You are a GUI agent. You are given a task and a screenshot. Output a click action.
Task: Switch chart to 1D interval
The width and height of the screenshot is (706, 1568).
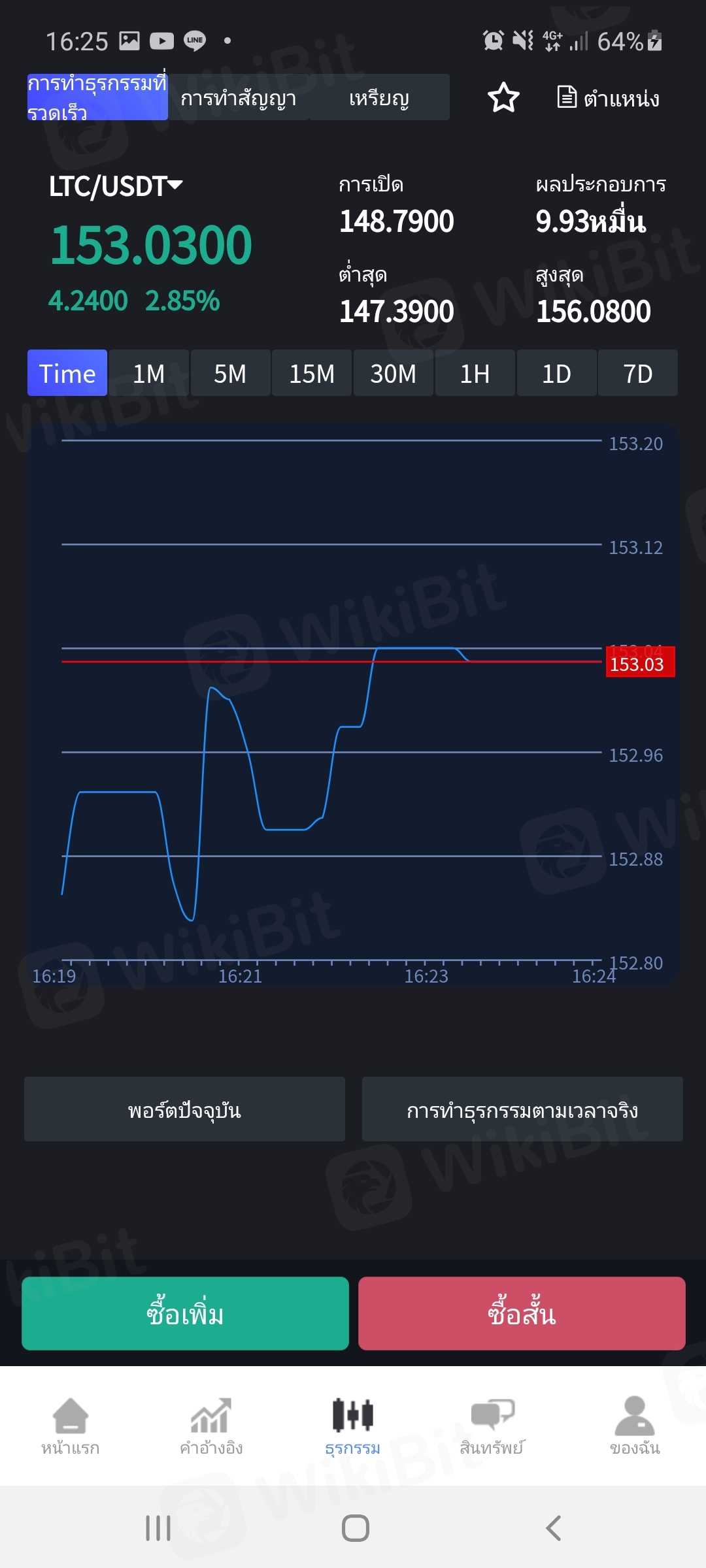[557, 374]
